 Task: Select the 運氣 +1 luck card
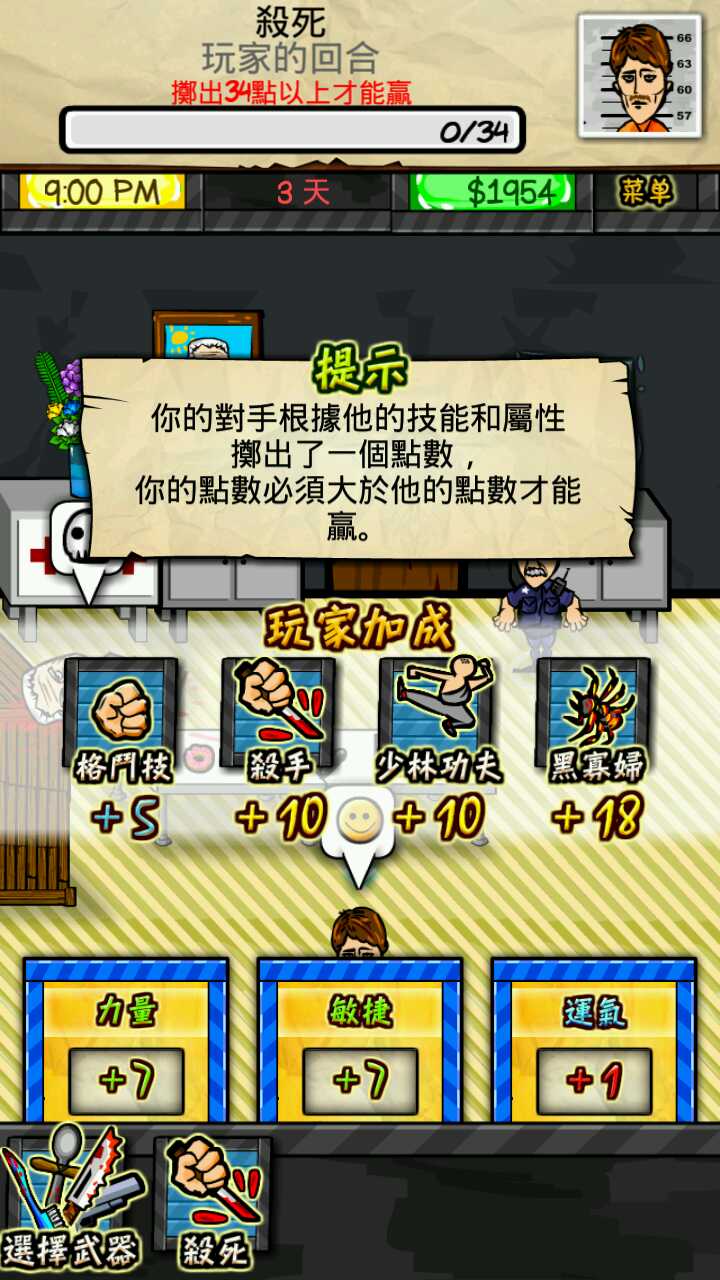(594, 1040)
